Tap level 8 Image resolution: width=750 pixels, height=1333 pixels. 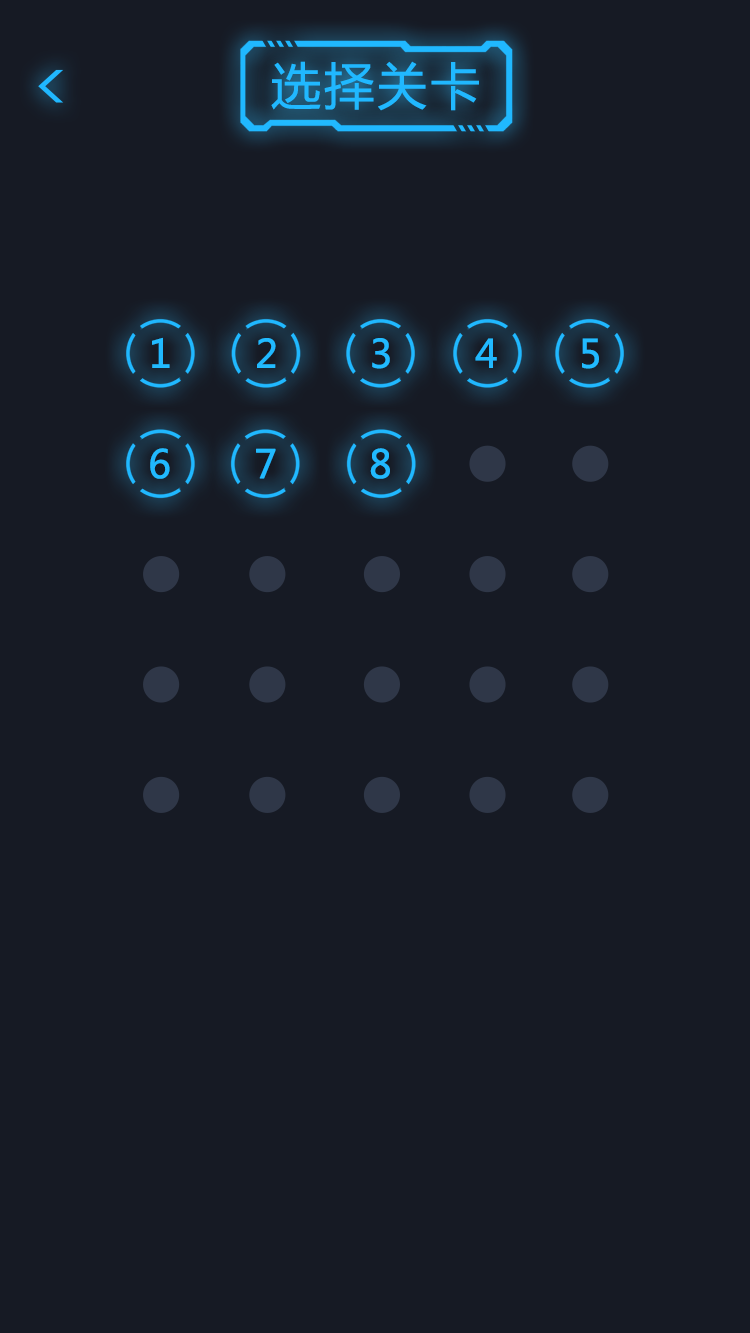coord(380,464)
